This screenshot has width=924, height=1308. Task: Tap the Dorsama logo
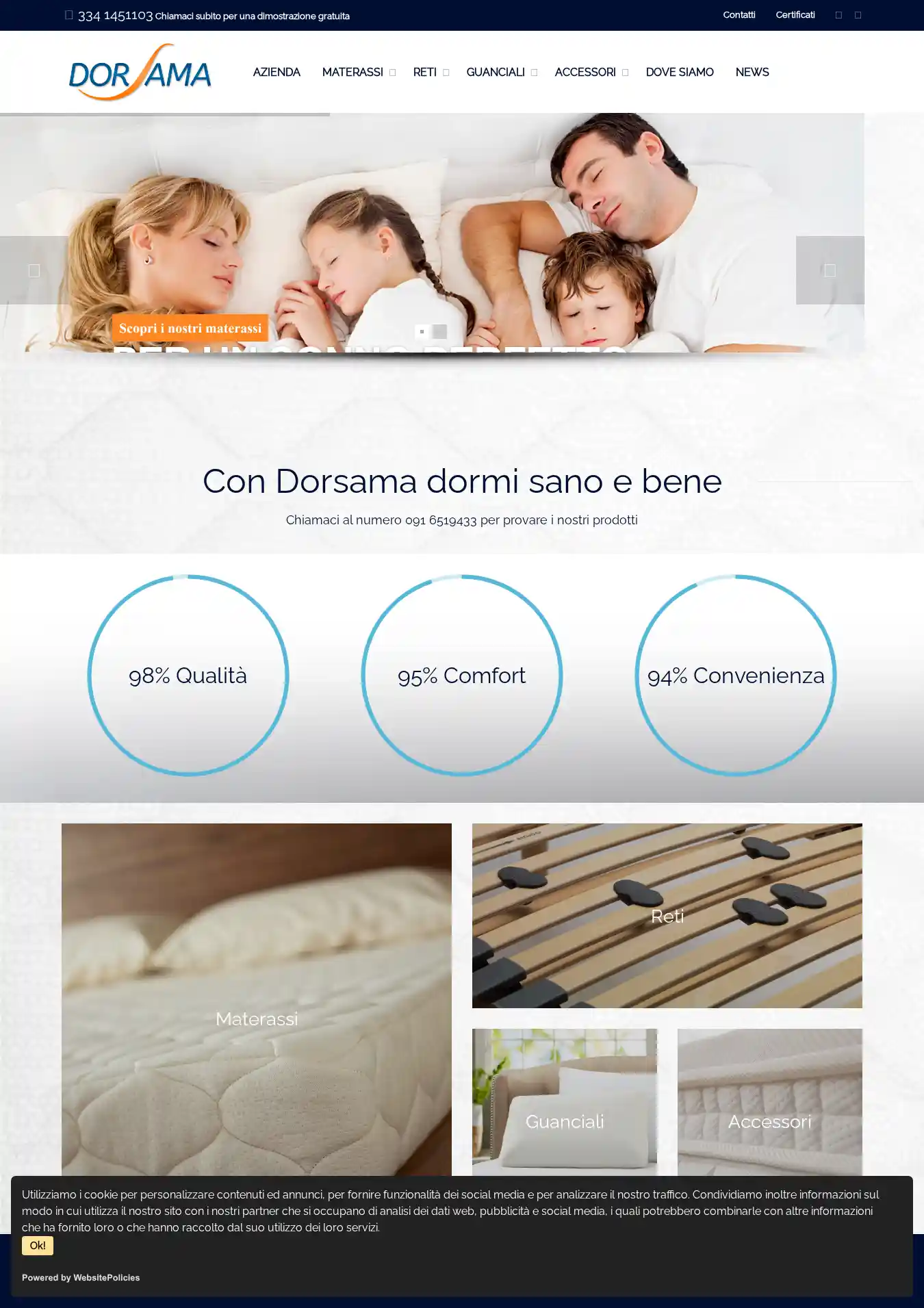[x=140, y=73]
